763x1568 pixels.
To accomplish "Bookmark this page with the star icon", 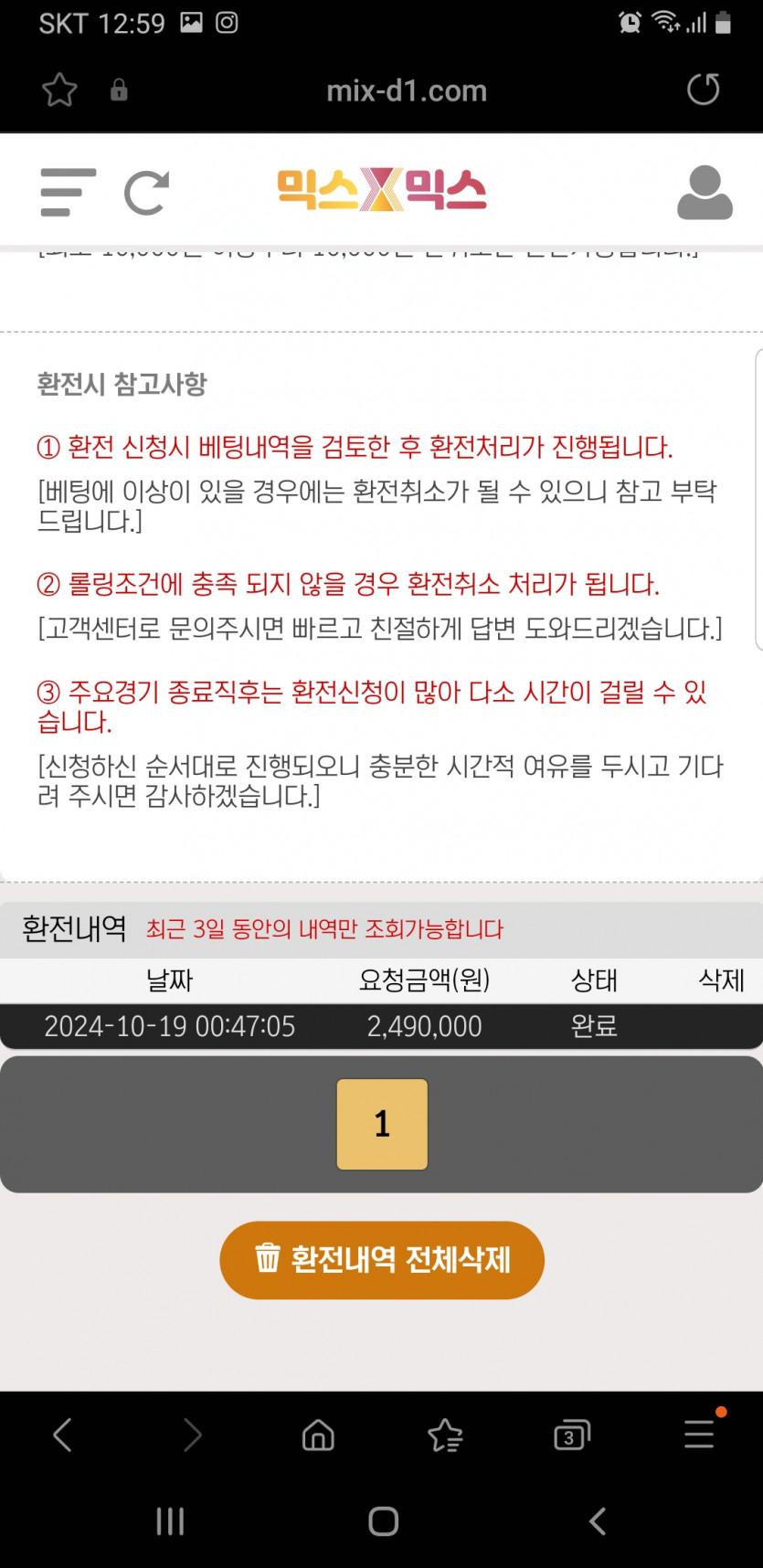I will pos(60,90).
